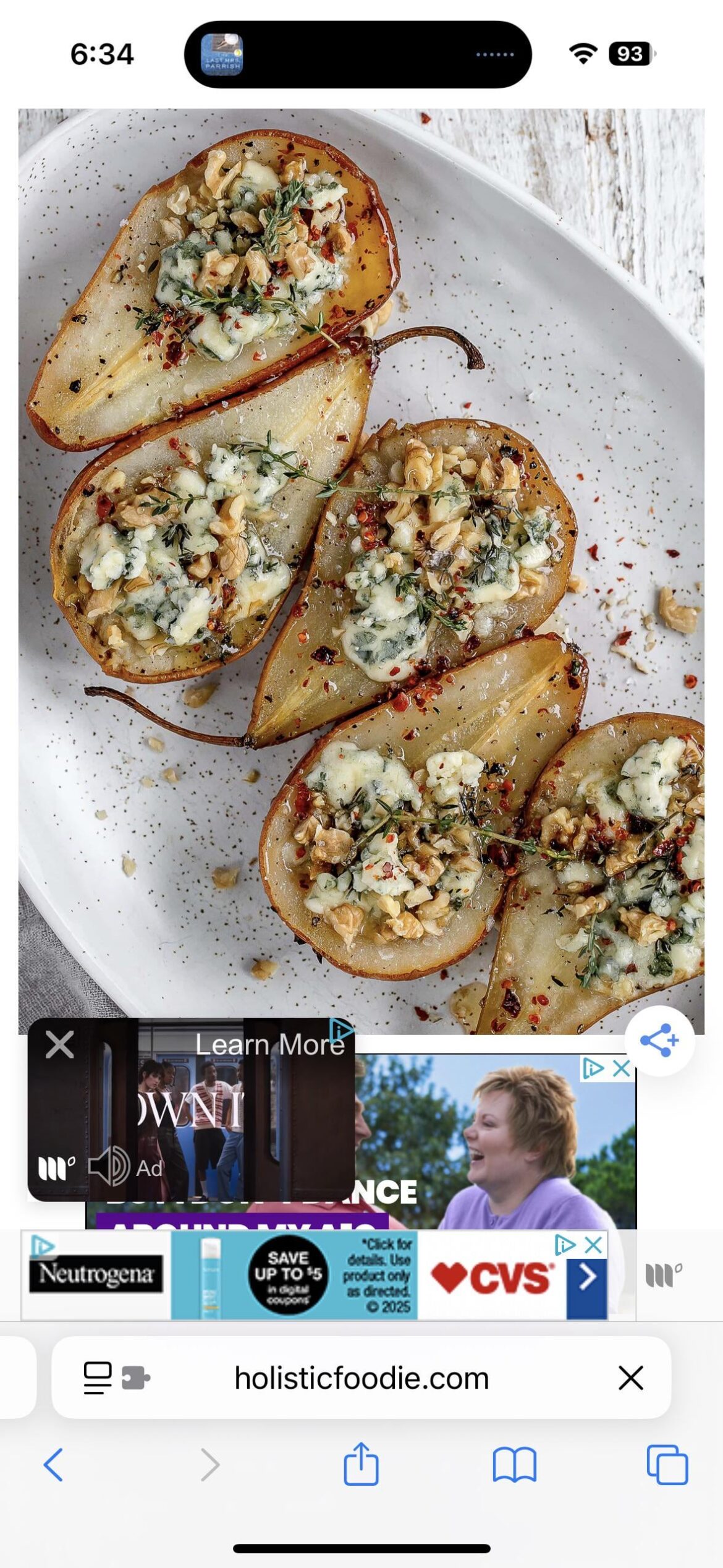
Task: Open Safari bookmarks
Action: (514, 1464)
